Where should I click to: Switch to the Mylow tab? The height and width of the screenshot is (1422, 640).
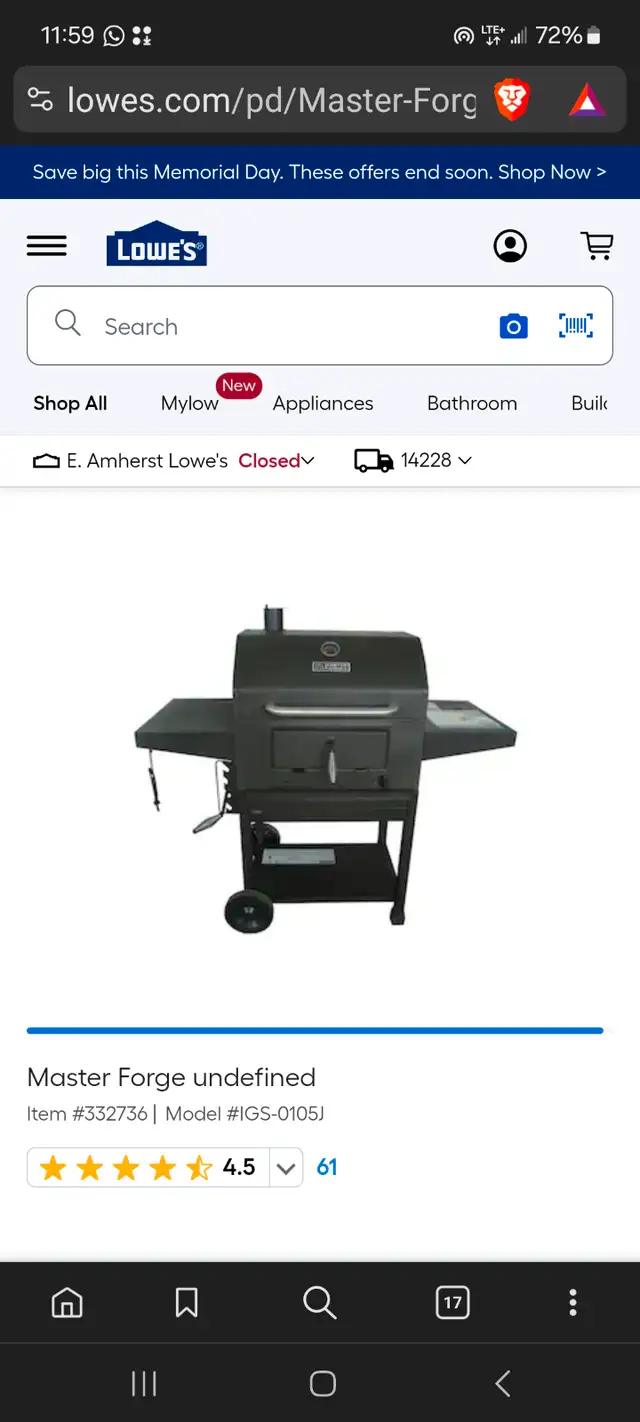pyautogui.click(x=190, y=403)
